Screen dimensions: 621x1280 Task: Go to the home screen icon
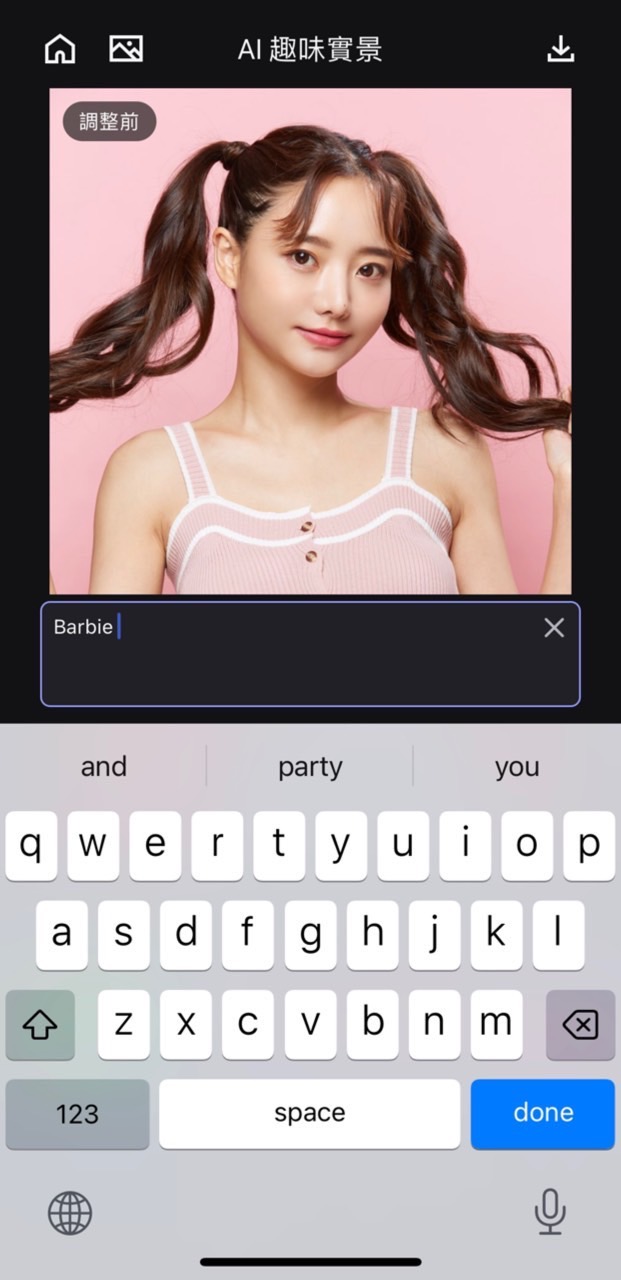pyautogui.click(x=60, y=49)
